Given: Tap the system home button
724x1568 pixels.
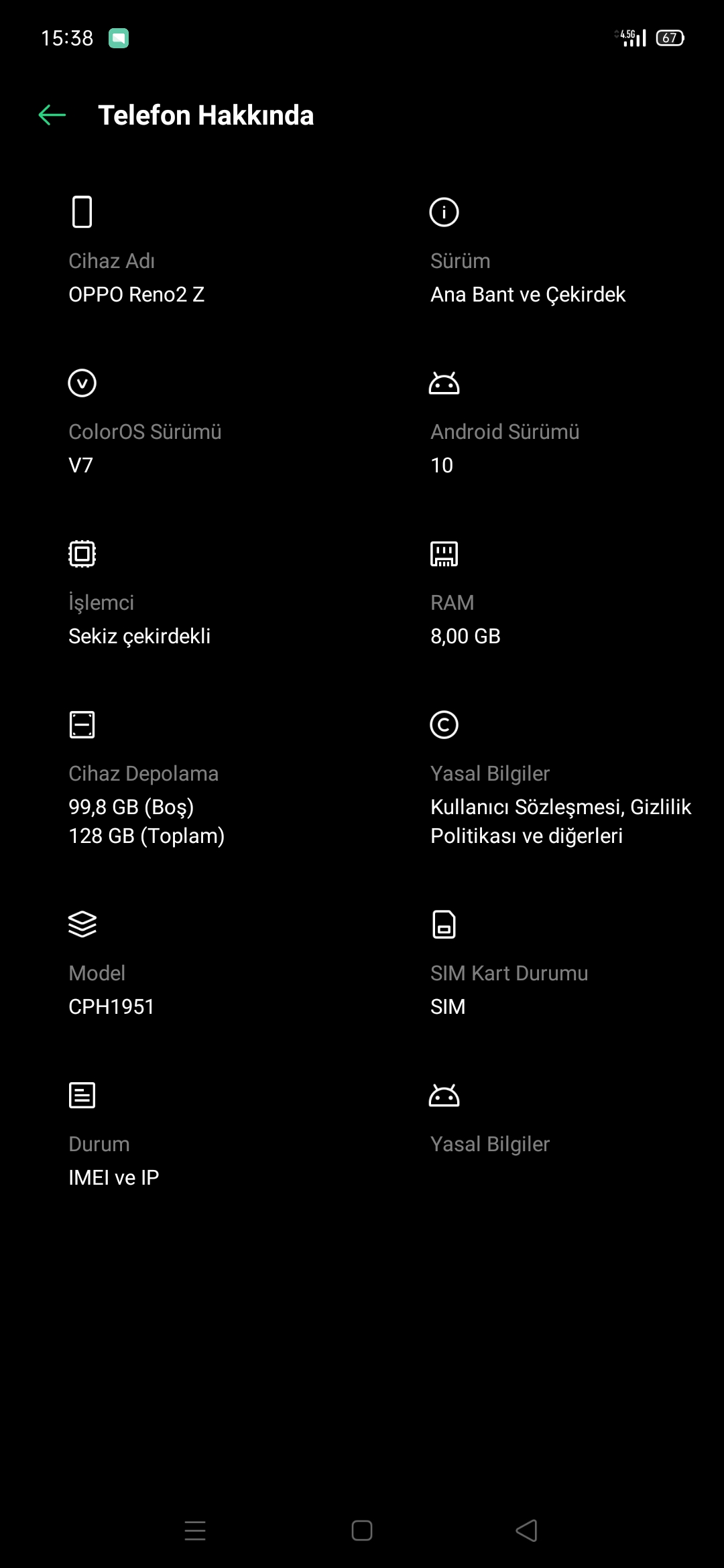Looking at the screenshot, I should click(x=362, y=1530).
